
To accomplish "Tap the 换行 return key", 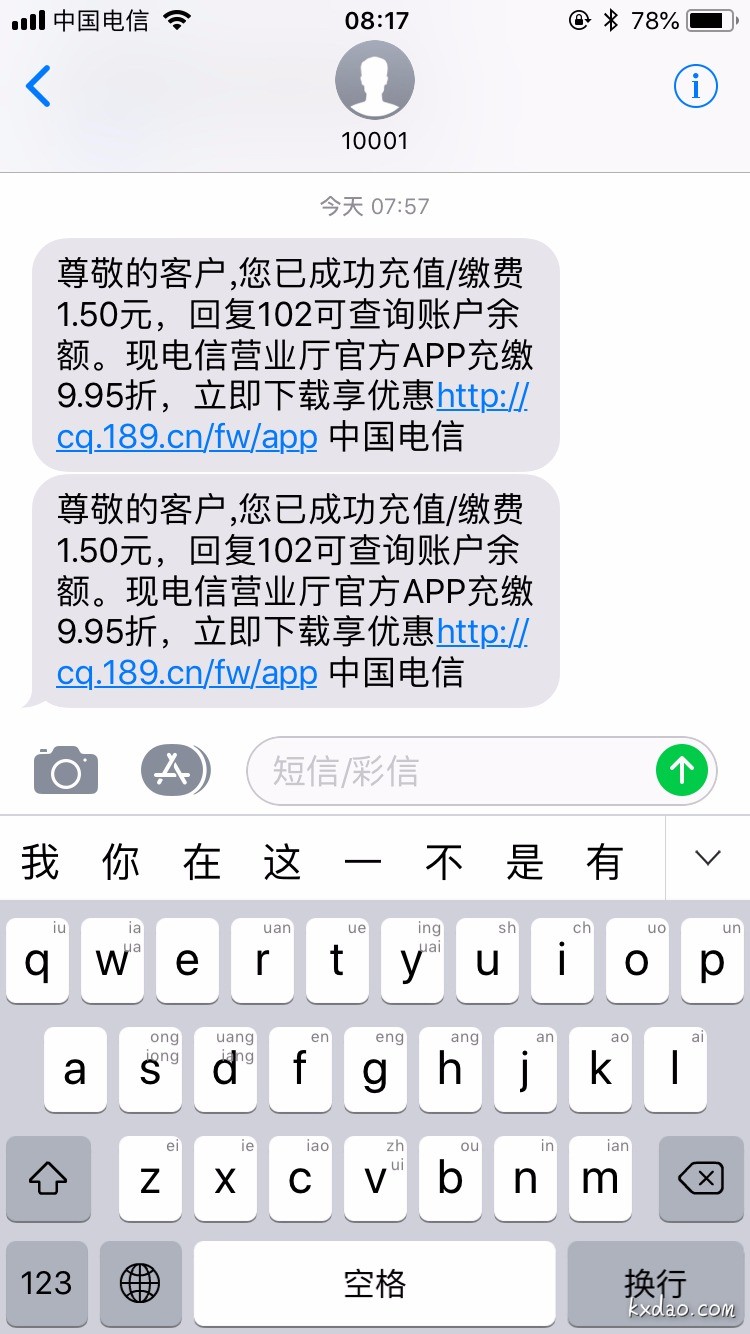I will pyautogui.click(x=655, y=1283).
